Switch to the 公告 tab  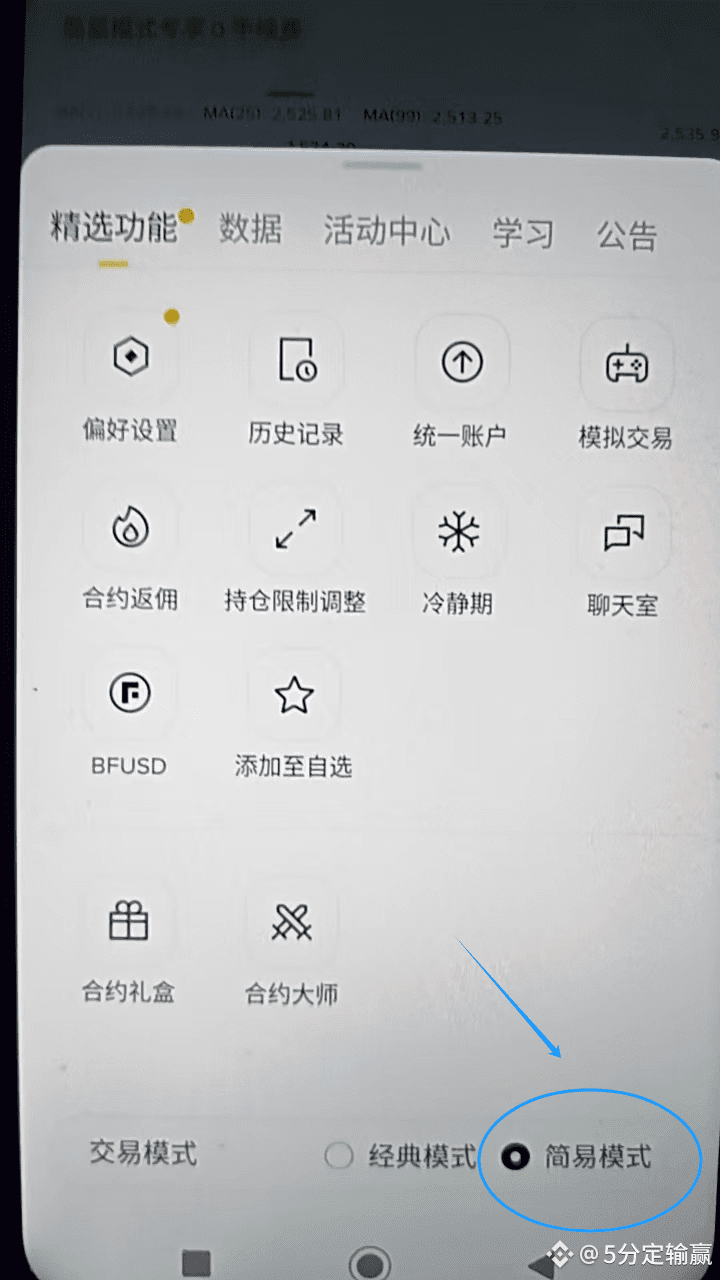[628, 235]
